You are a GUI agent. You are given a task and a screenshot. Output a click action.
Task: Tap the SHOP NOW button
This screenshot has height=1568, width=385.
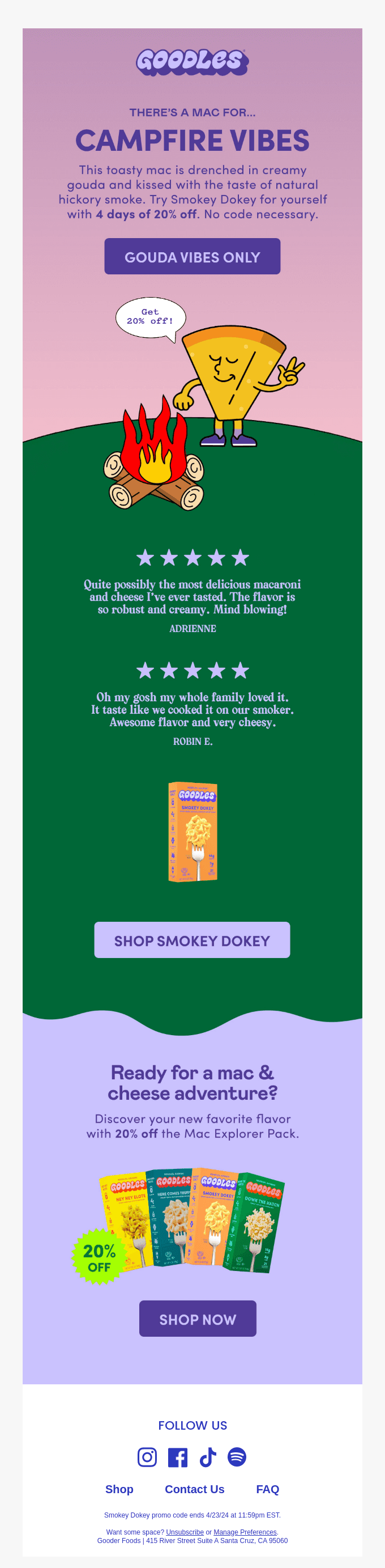[197, 1319]
